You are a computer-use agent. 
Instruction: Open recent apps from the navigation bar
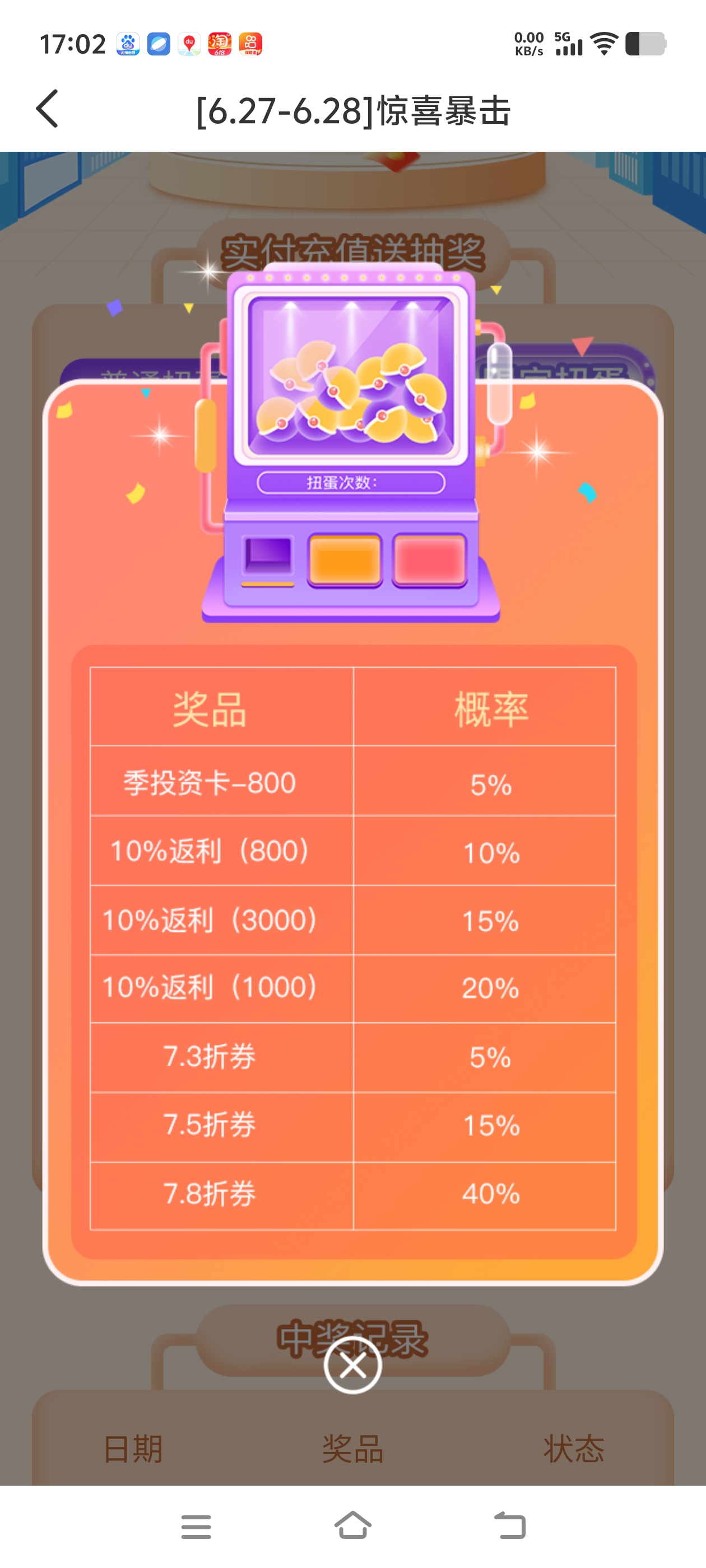pyautogui.click(x=196, y=1527)
